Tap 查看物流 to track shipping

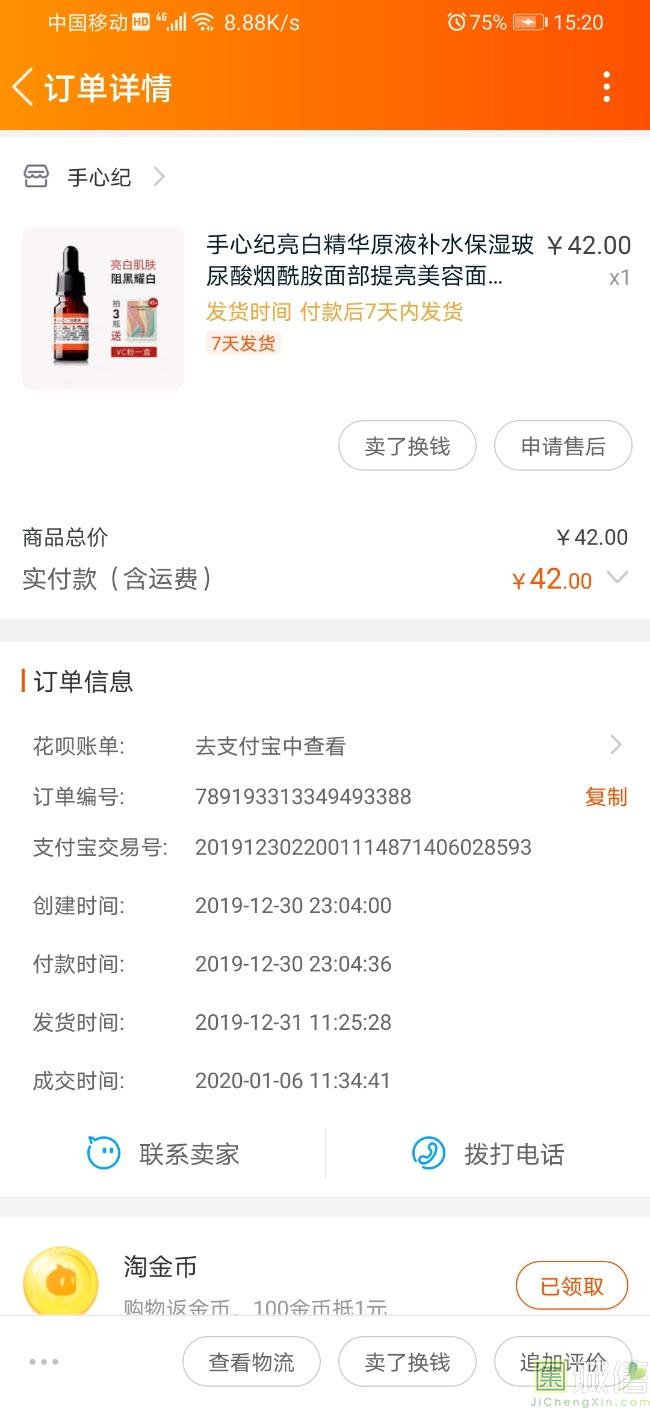pyautogui.click(x=251, y=1362)
